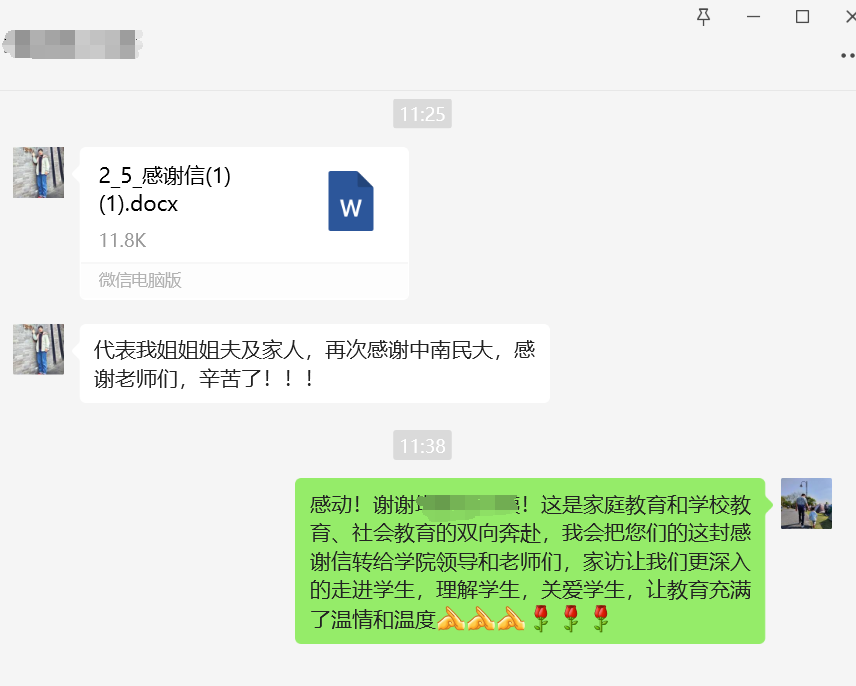View sender's avatar beside the docx file

point(38,173)
